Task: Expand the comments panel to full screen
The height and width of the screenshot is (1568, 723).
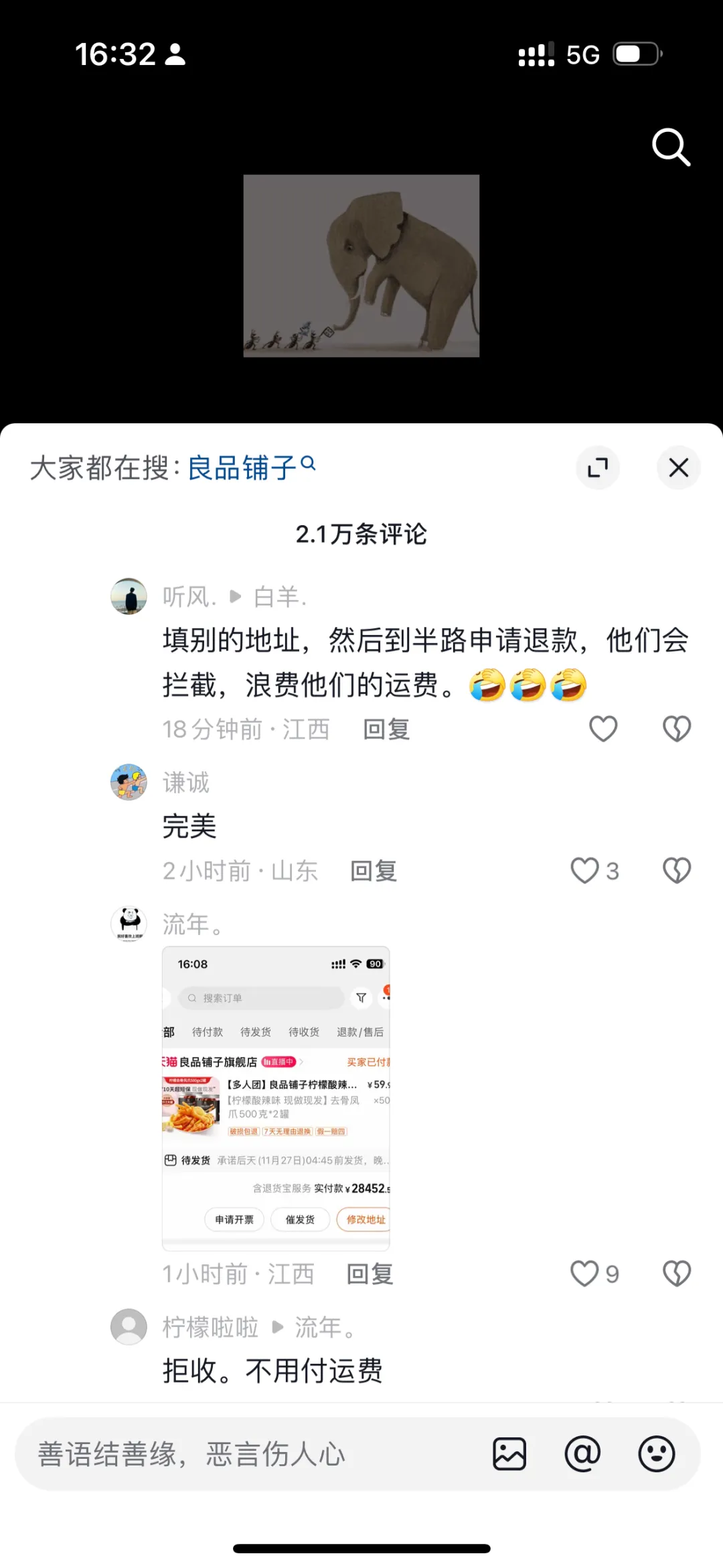Action: [597, 468]
